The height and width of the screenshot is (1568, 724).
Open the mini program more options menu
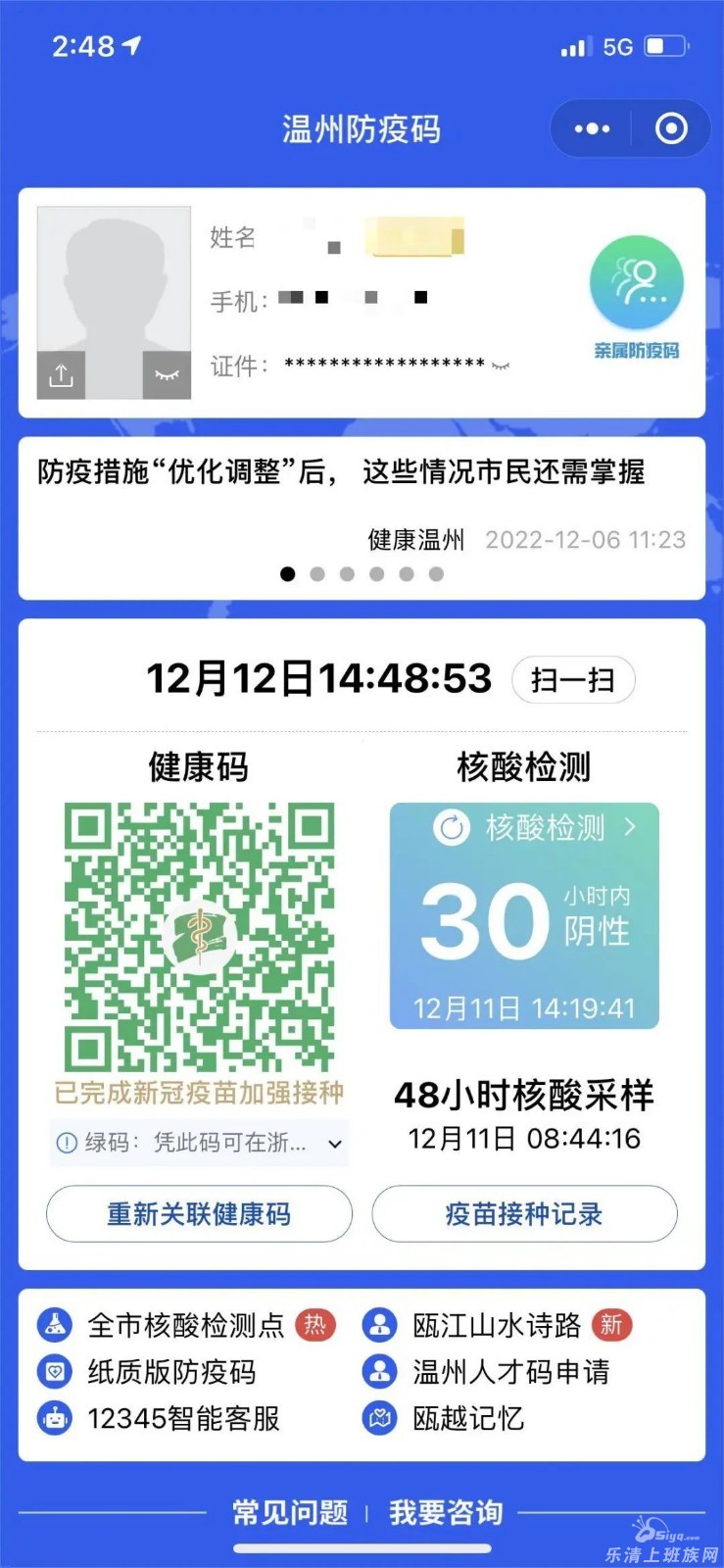(592, 128)
